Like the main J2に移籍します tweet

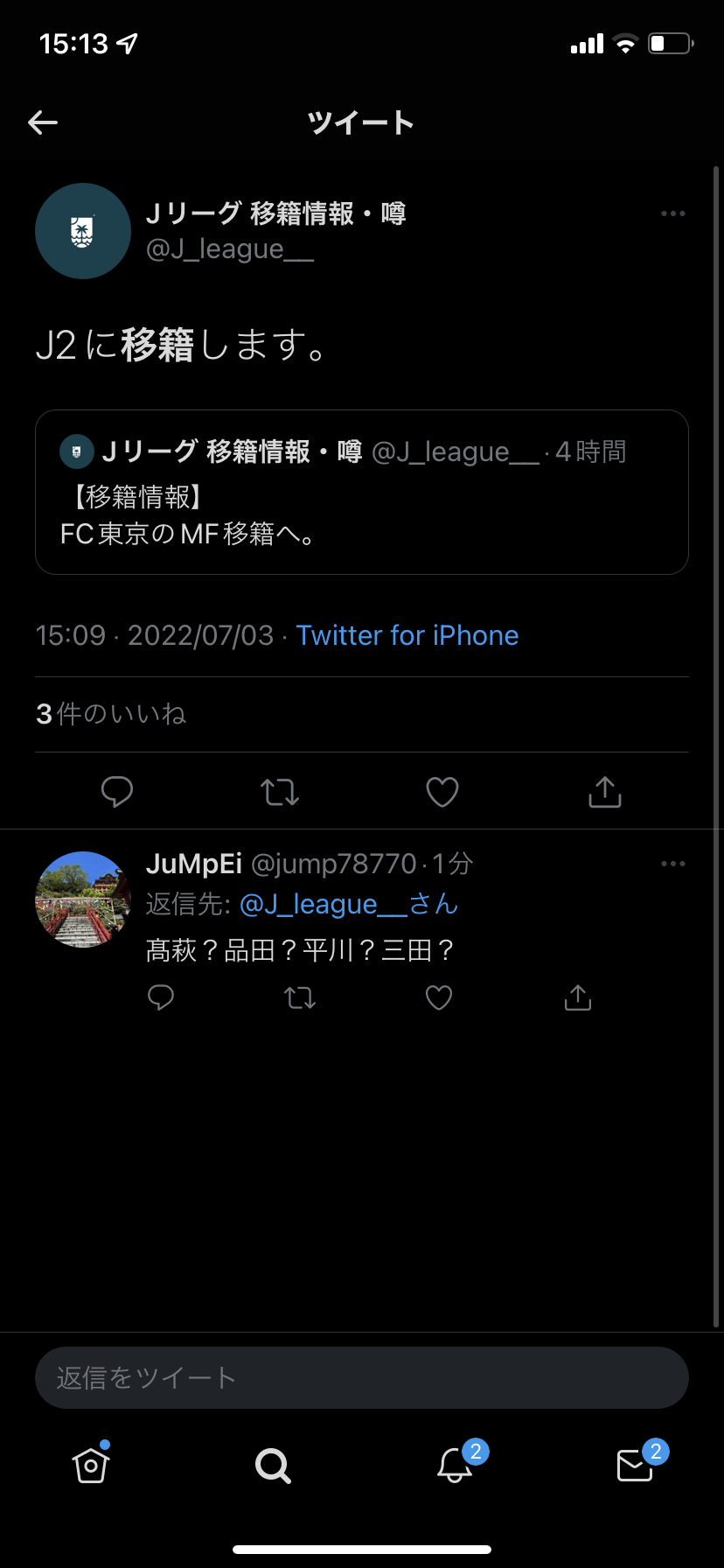pos(442,792)
